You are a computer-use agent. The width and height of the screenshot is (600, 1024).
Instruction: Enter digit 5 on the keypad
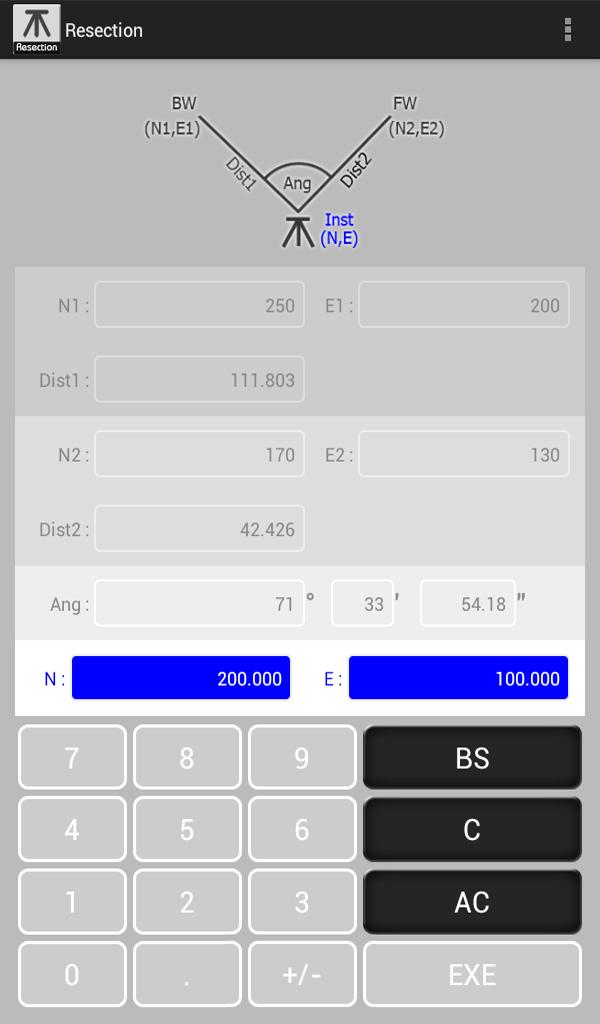pos(187,830)
